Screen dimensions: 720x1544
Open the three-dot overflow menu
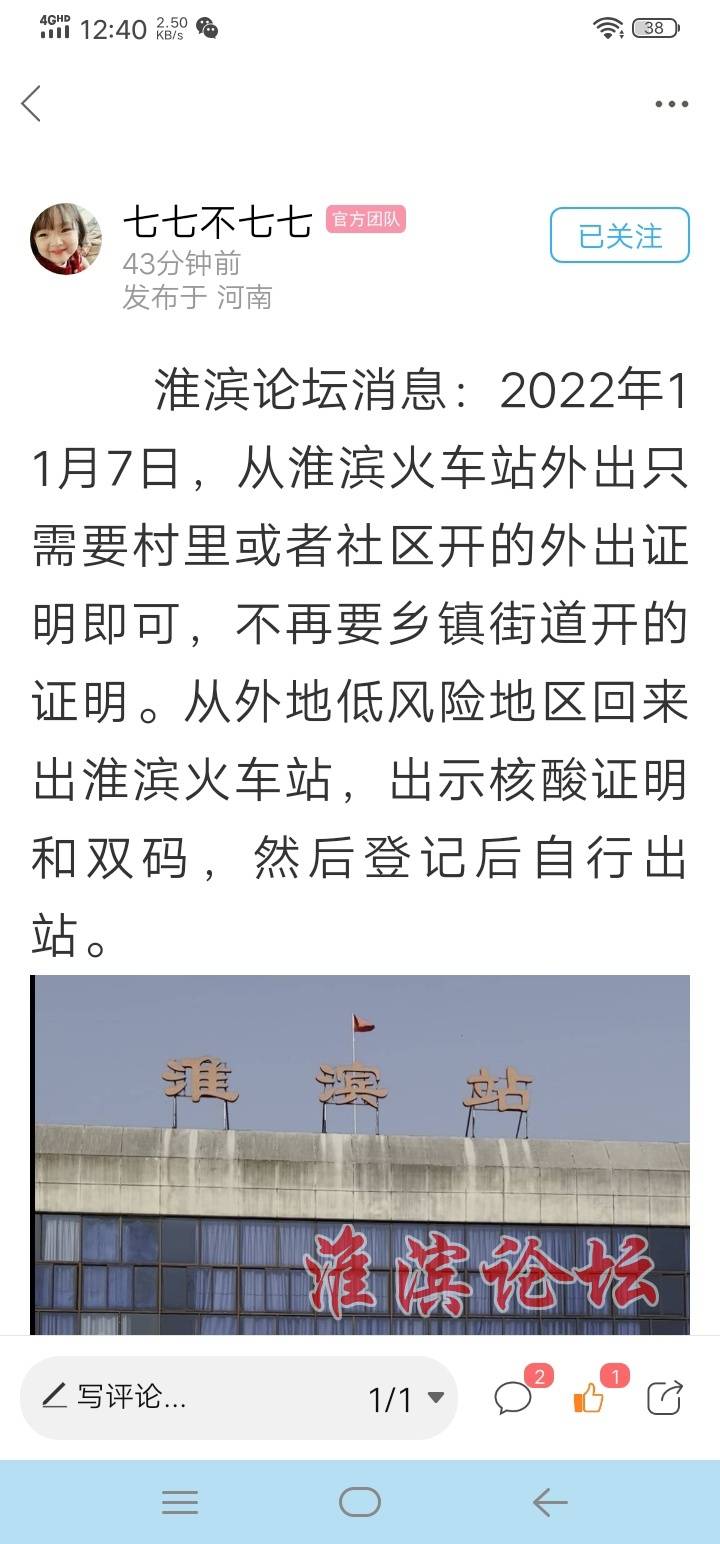671,105
